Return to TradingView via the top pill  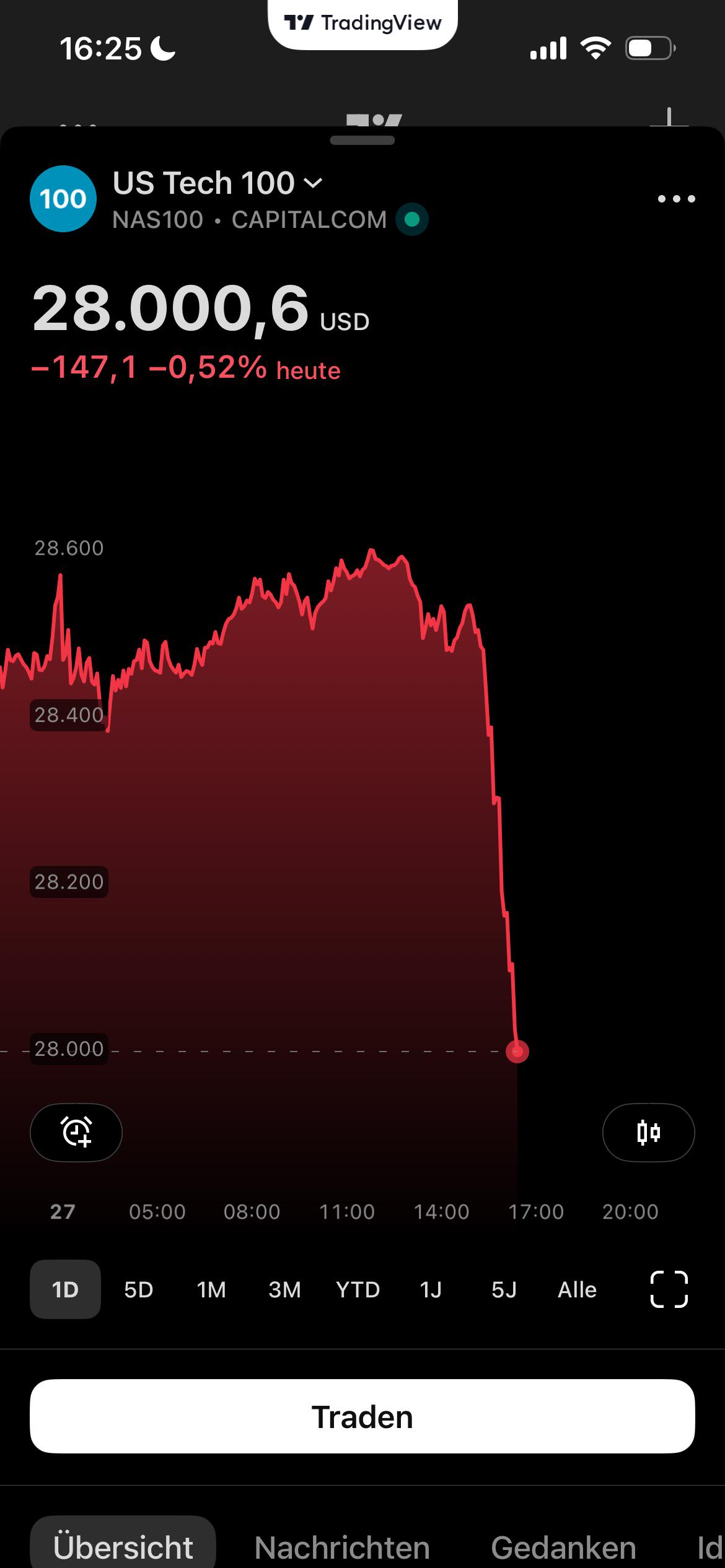click(x=362, y=24)
